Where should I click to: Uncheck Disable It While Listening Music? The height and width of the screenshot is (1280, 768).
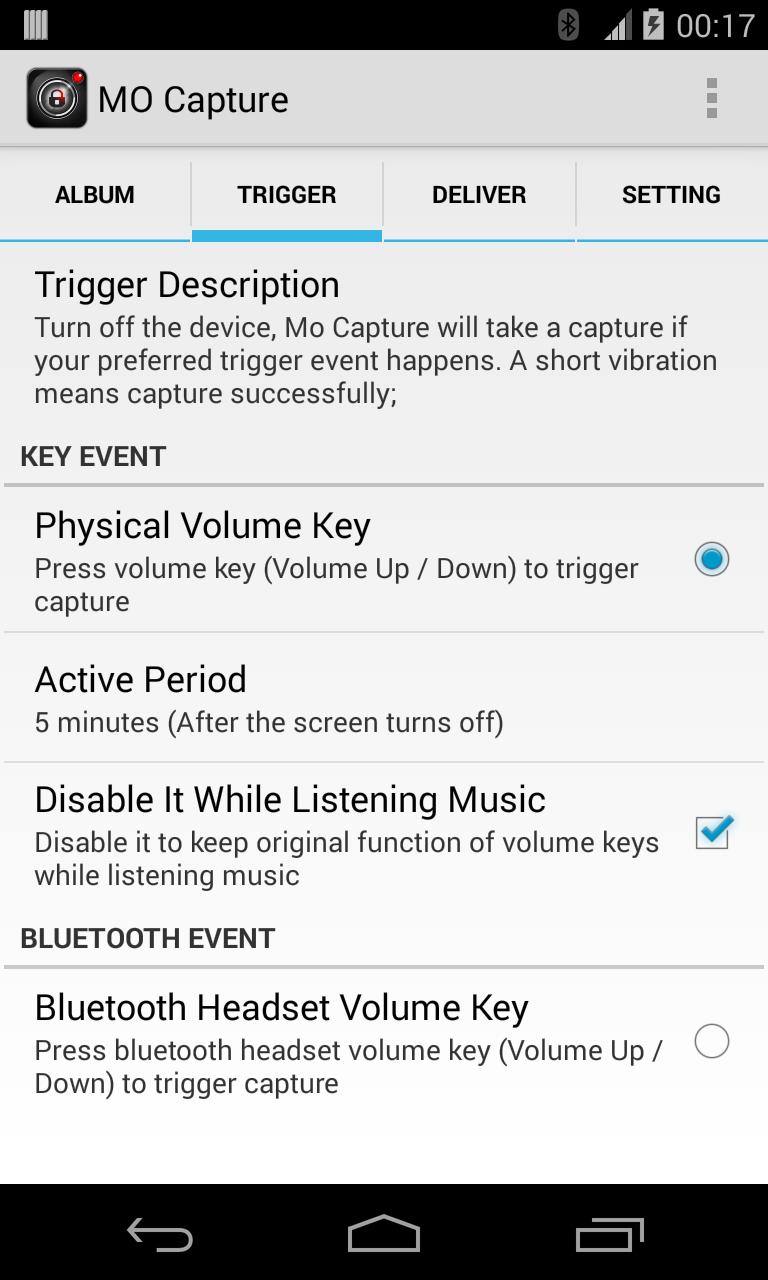pos(384,834)
